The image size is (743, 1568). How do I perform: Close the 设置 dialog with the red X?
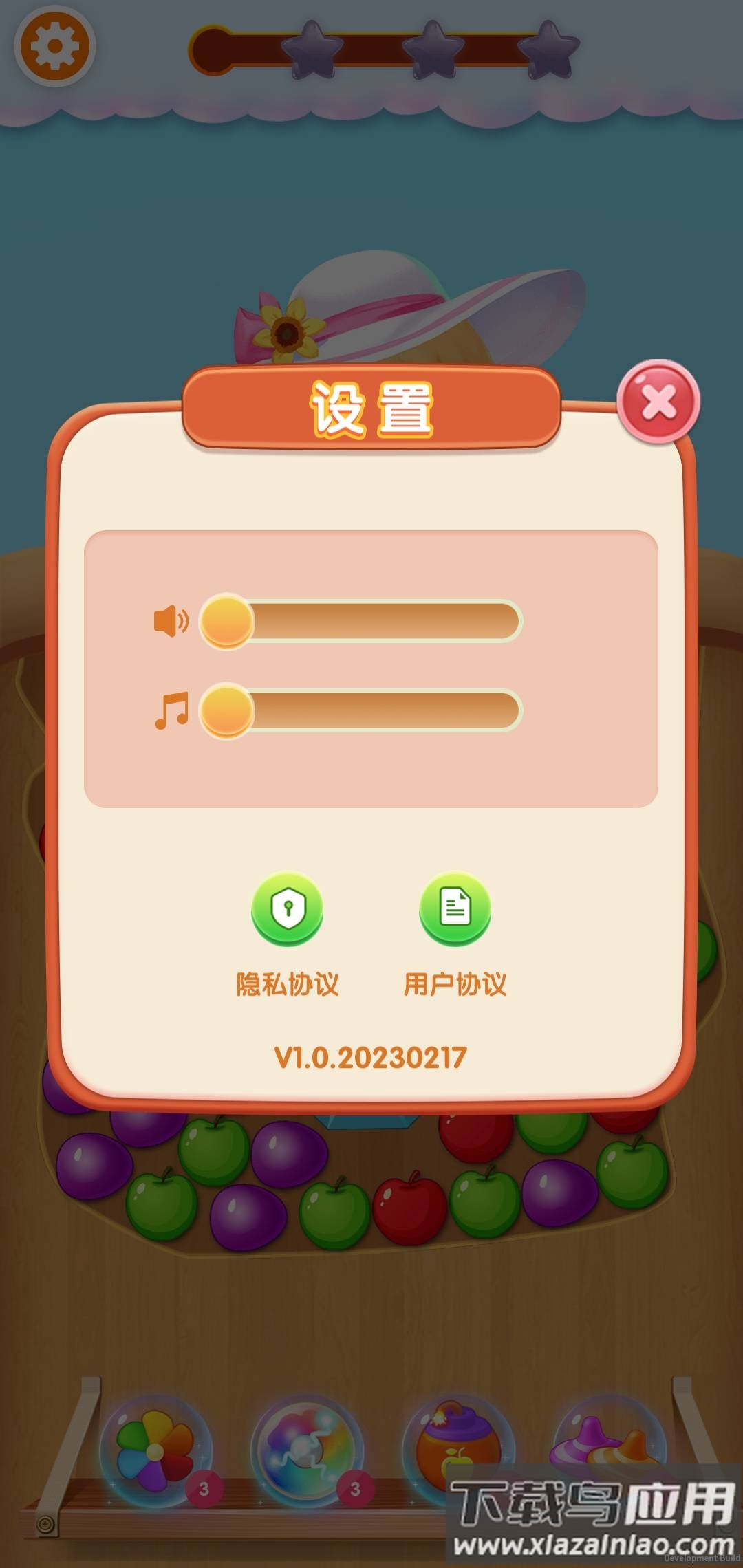point(658,402)
